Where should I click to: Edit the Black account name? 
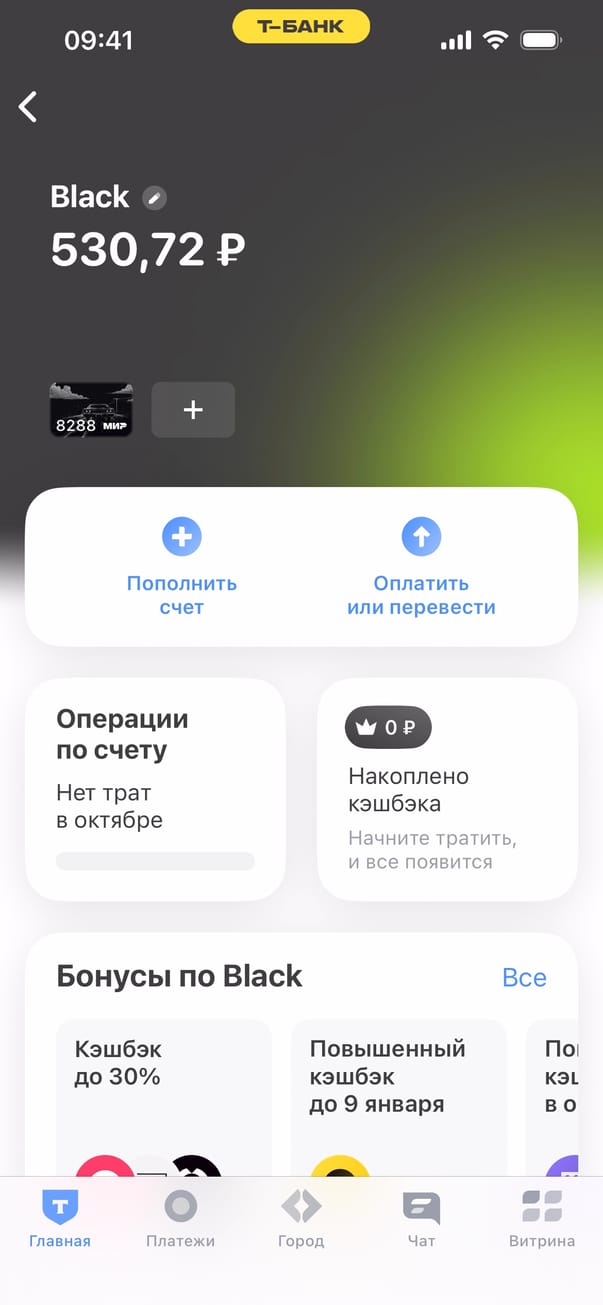point(154,197)
